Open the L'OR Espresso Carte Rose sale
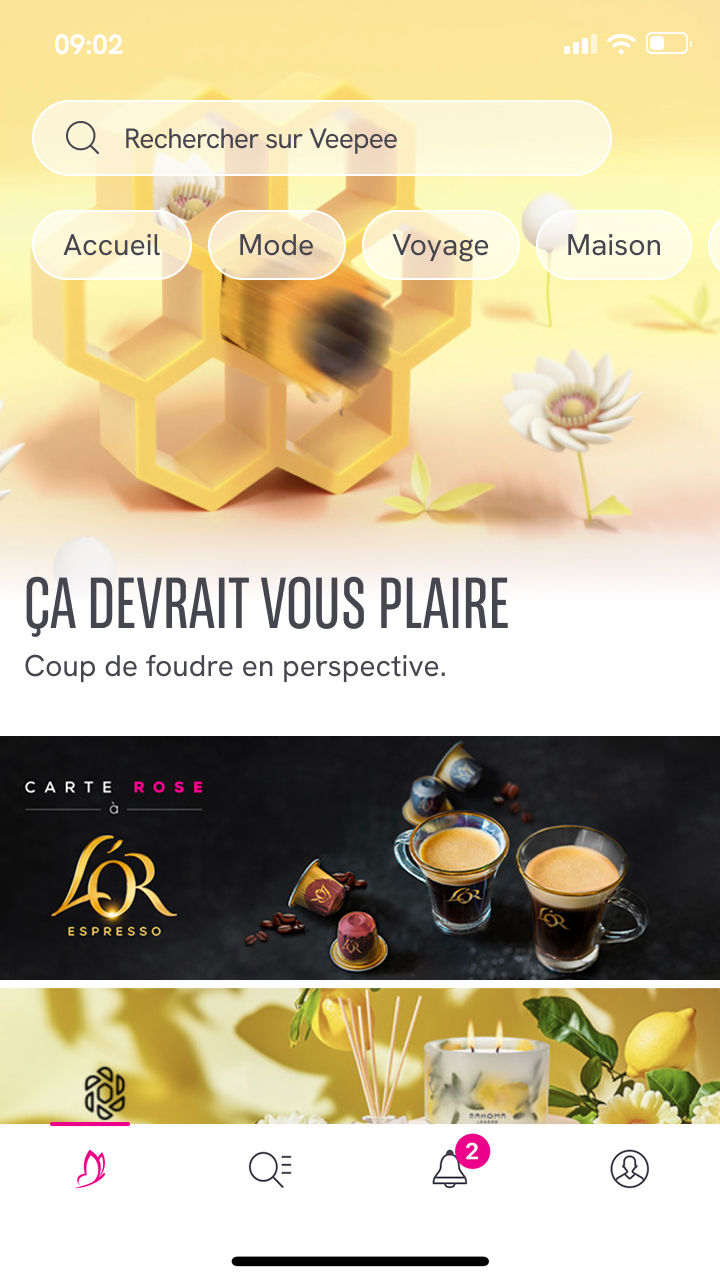Screen dimensions: 720x1280 click(x=360, y=858)
